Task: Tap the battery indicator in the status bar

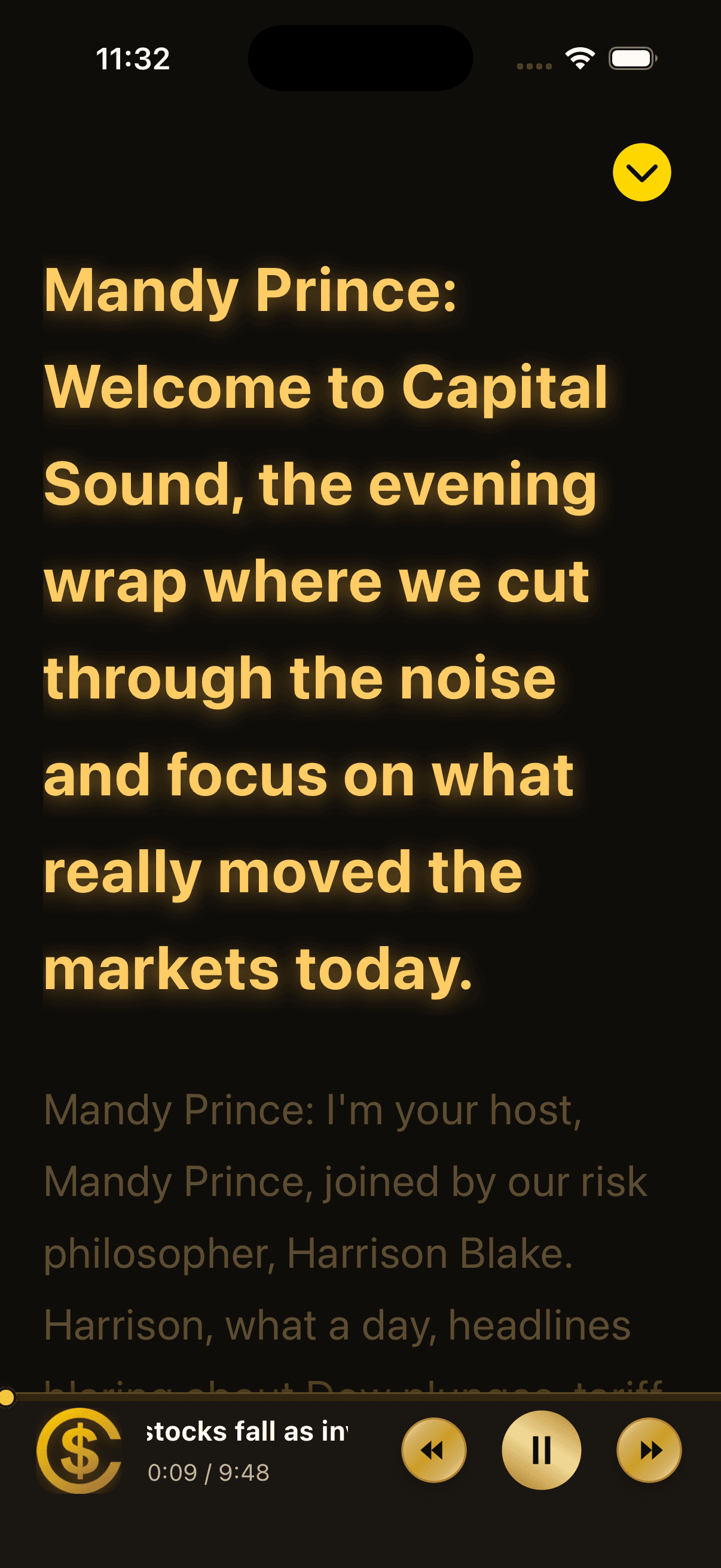Action: (x=630, y=58)
